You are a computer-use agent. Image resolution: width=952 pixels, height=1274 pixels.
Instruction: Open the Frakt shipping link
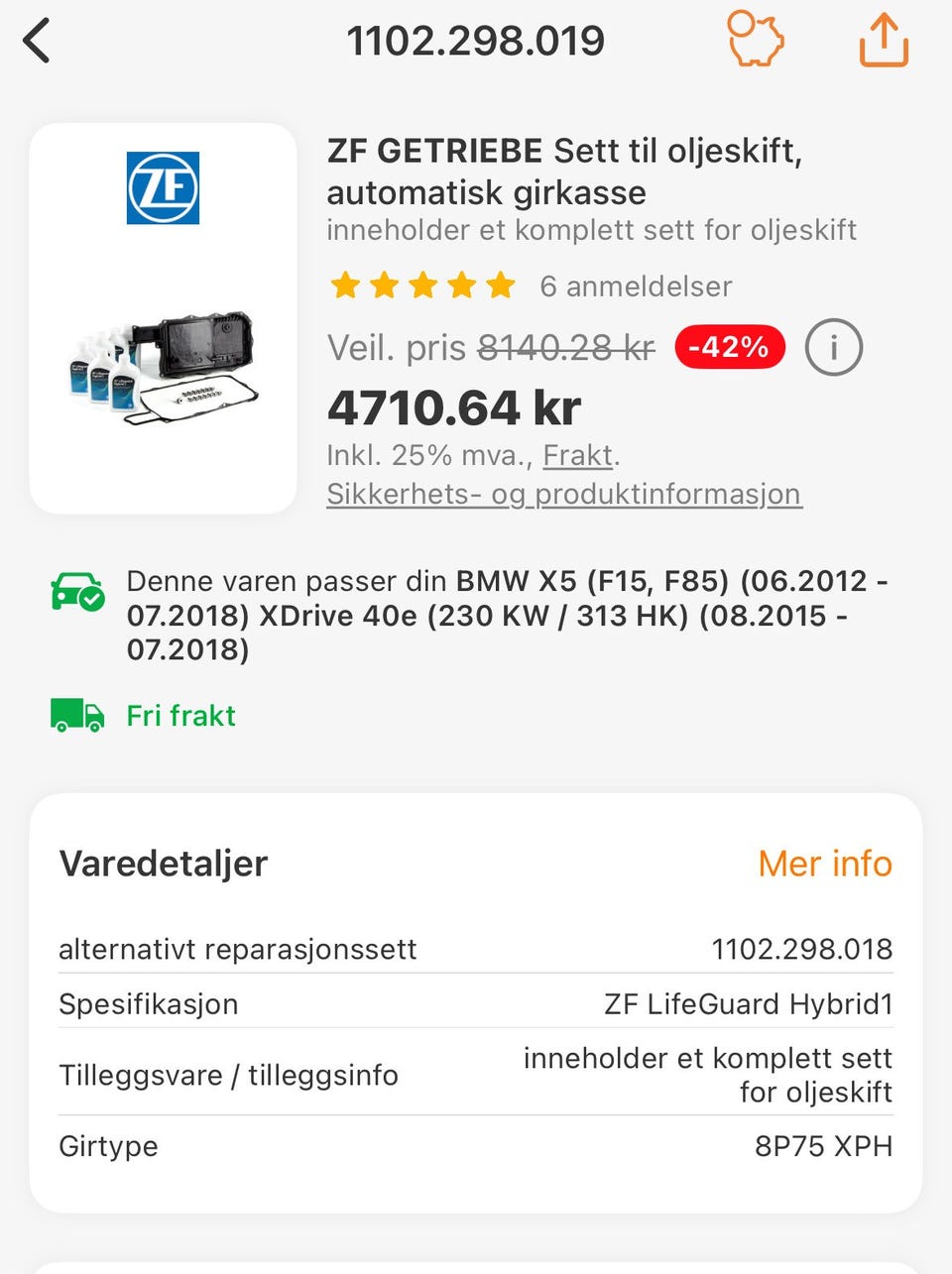coord(578,455)
